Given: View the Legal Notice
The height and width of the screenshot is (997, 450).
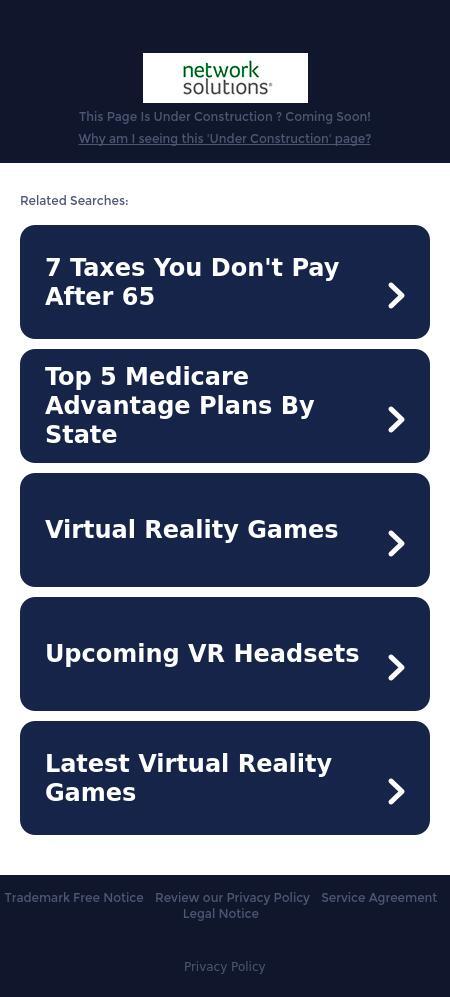Looking at the screenshot, I should click(221, 914).
